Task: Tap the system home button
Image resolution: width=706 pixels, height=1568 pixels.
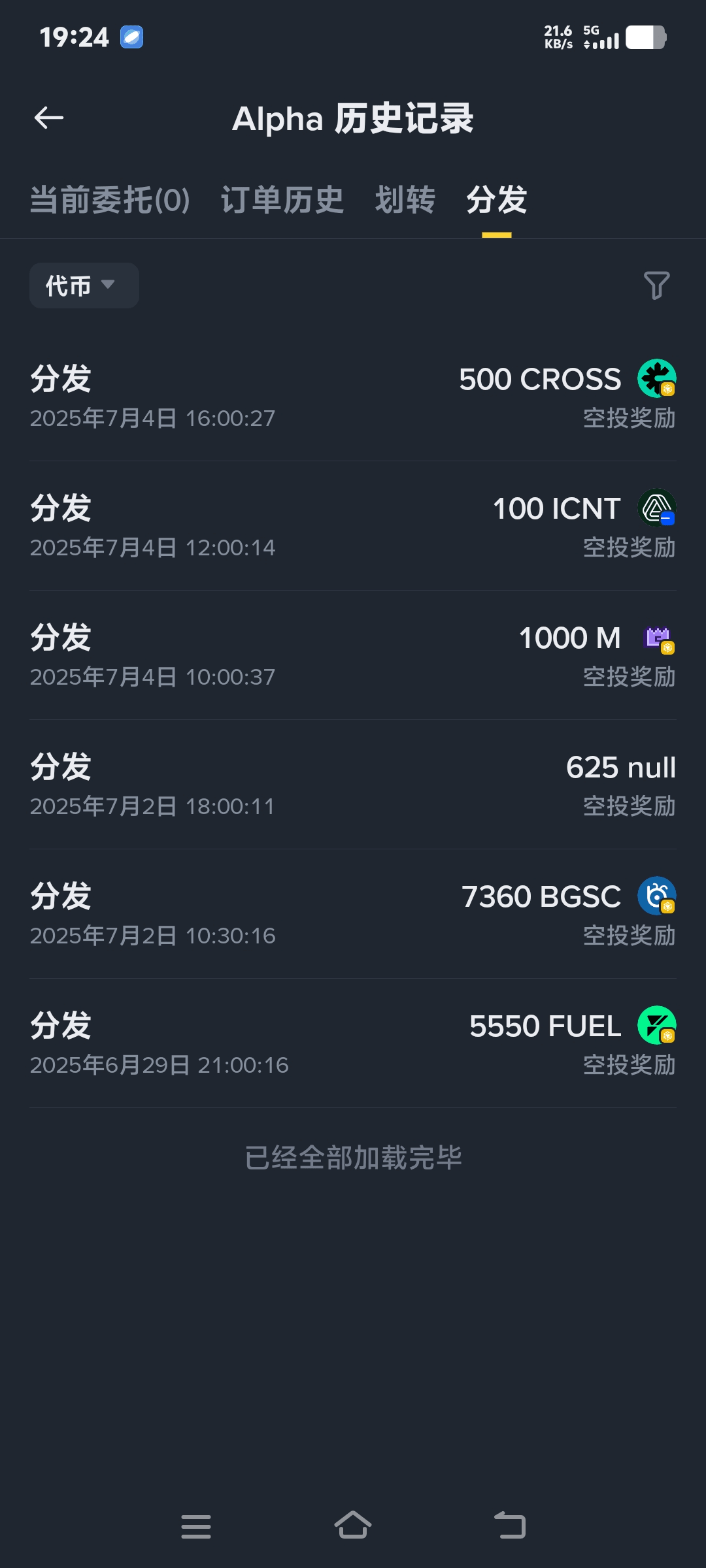Action: point(353,1526)
